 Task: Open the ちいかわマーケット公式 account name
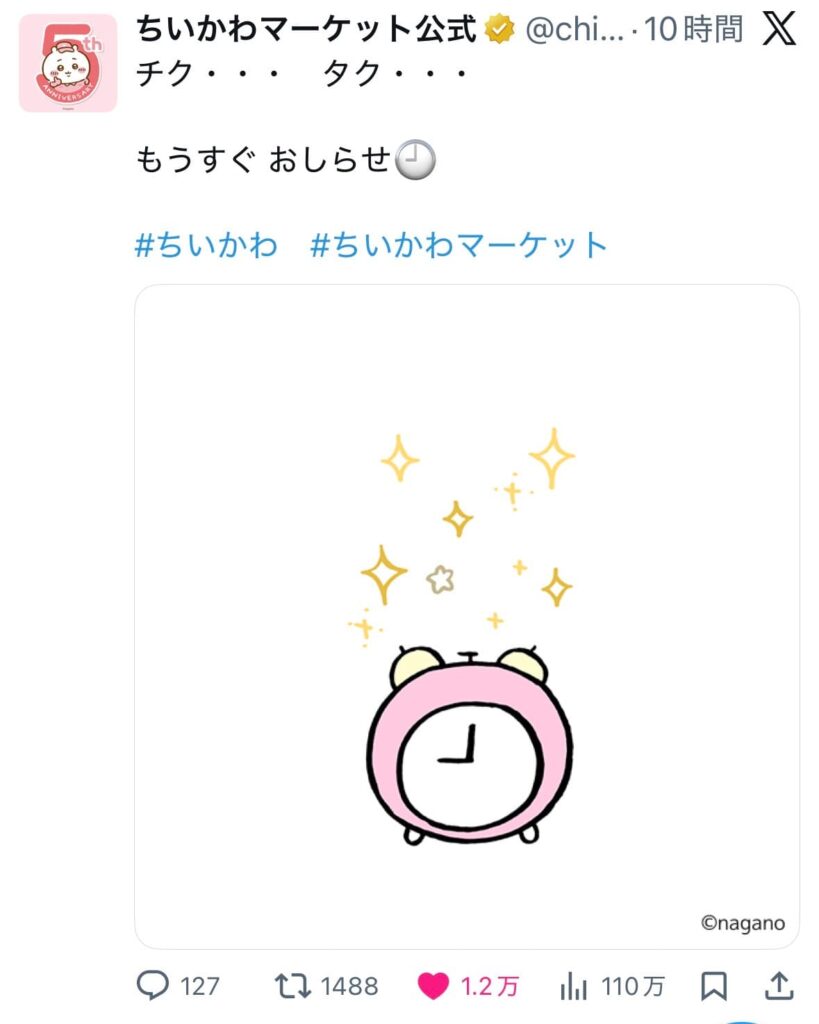point(305,30)
